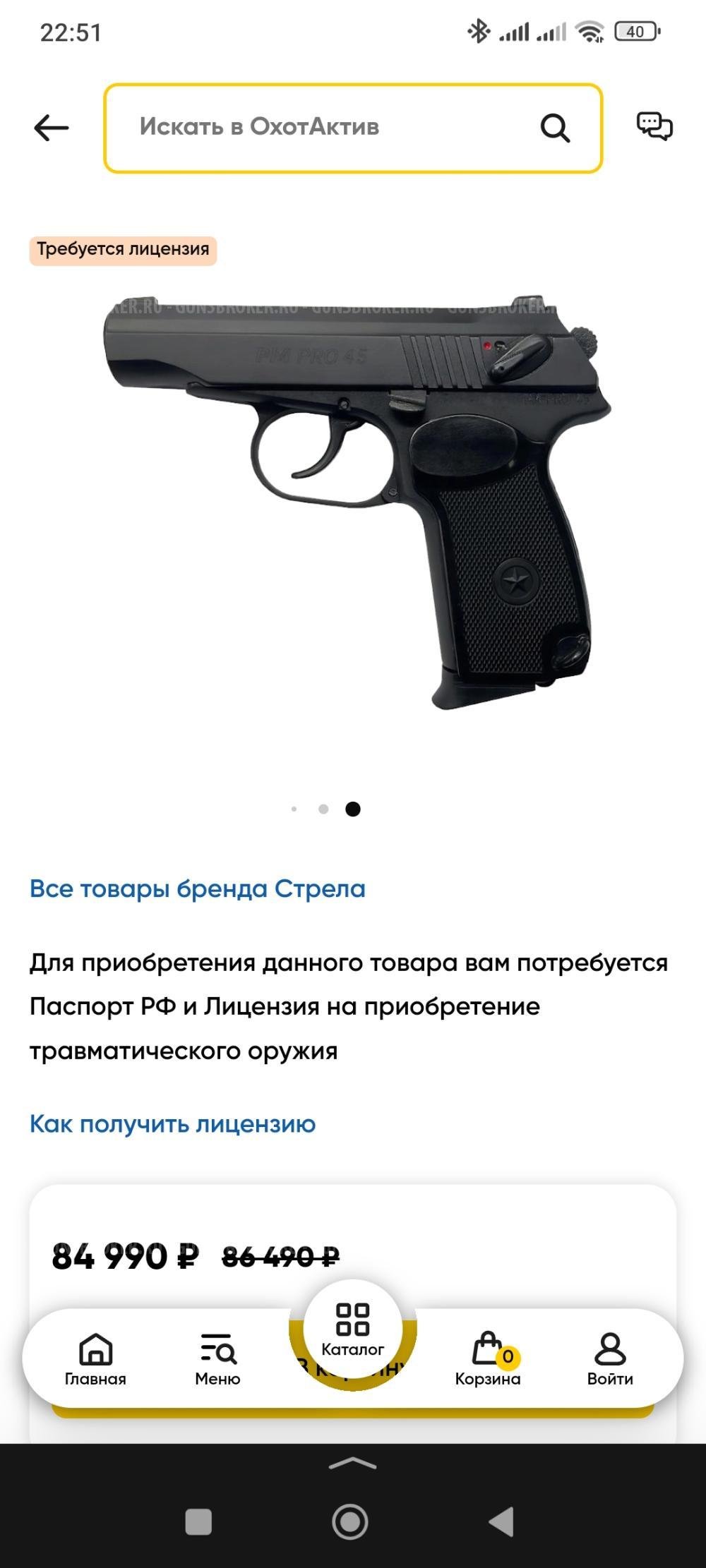Tap the Требуется лицензия badge
The image size is (706, 1568).
point(123,248)
